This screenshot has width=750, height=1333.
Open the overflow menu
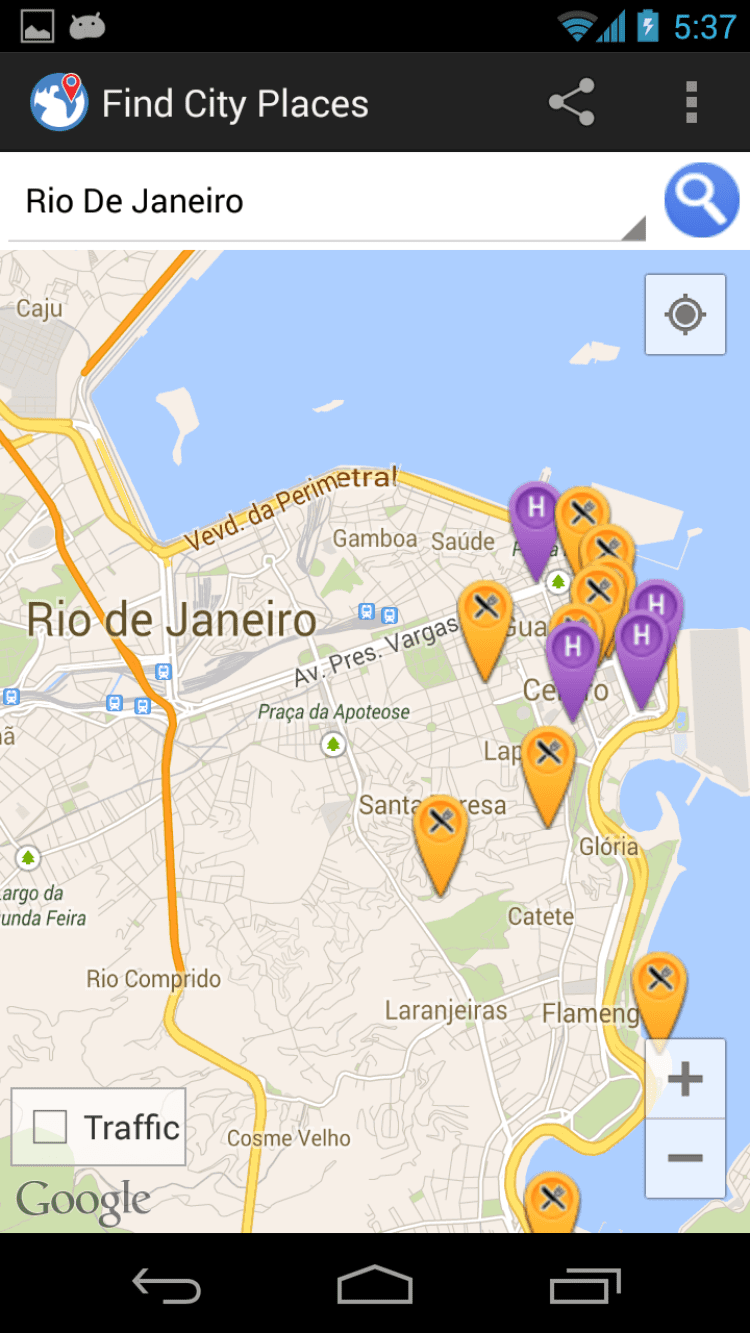click(x=691, y=103)
